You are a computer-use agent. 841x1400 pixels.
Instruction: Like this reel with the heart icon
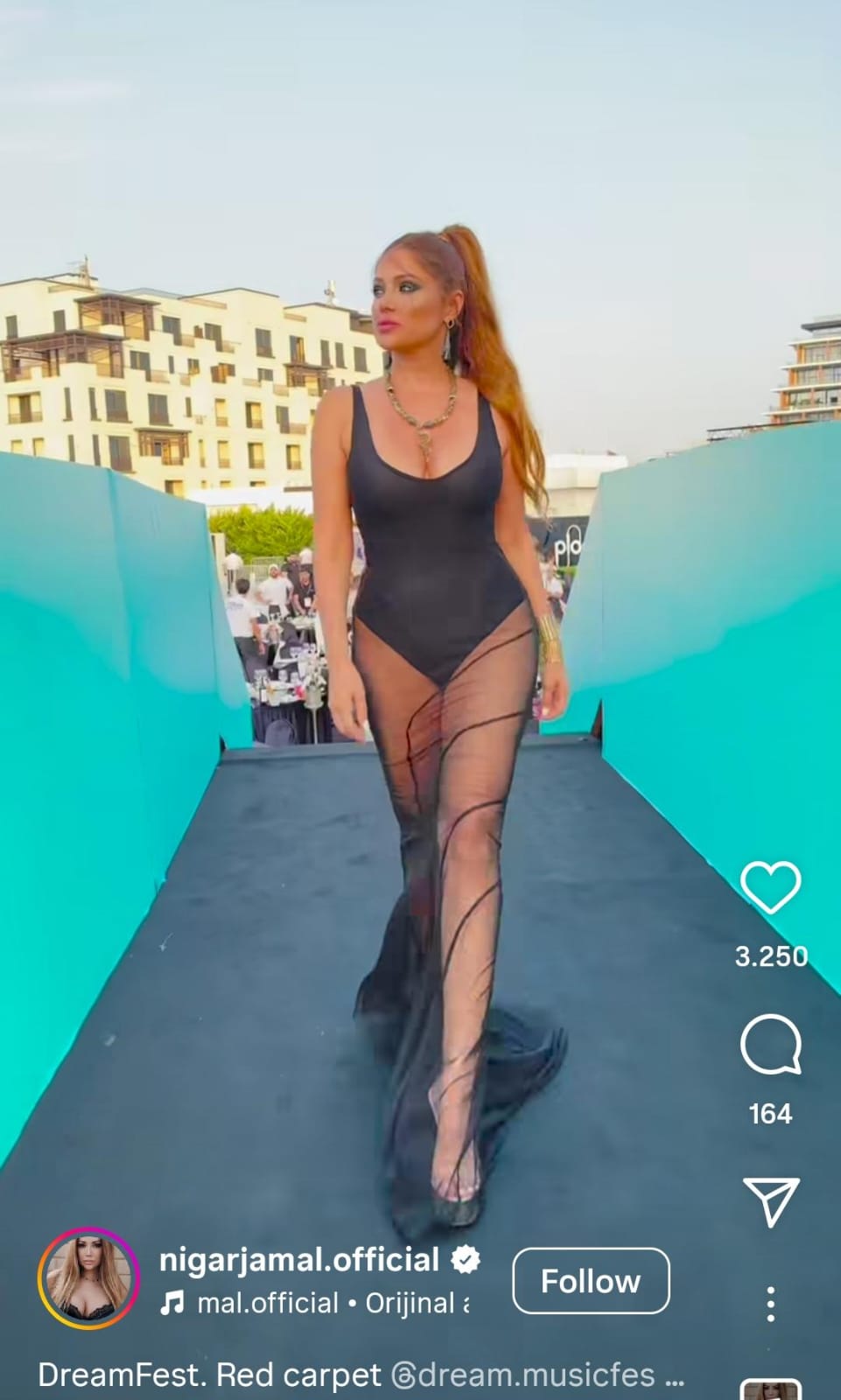point(770,887)
